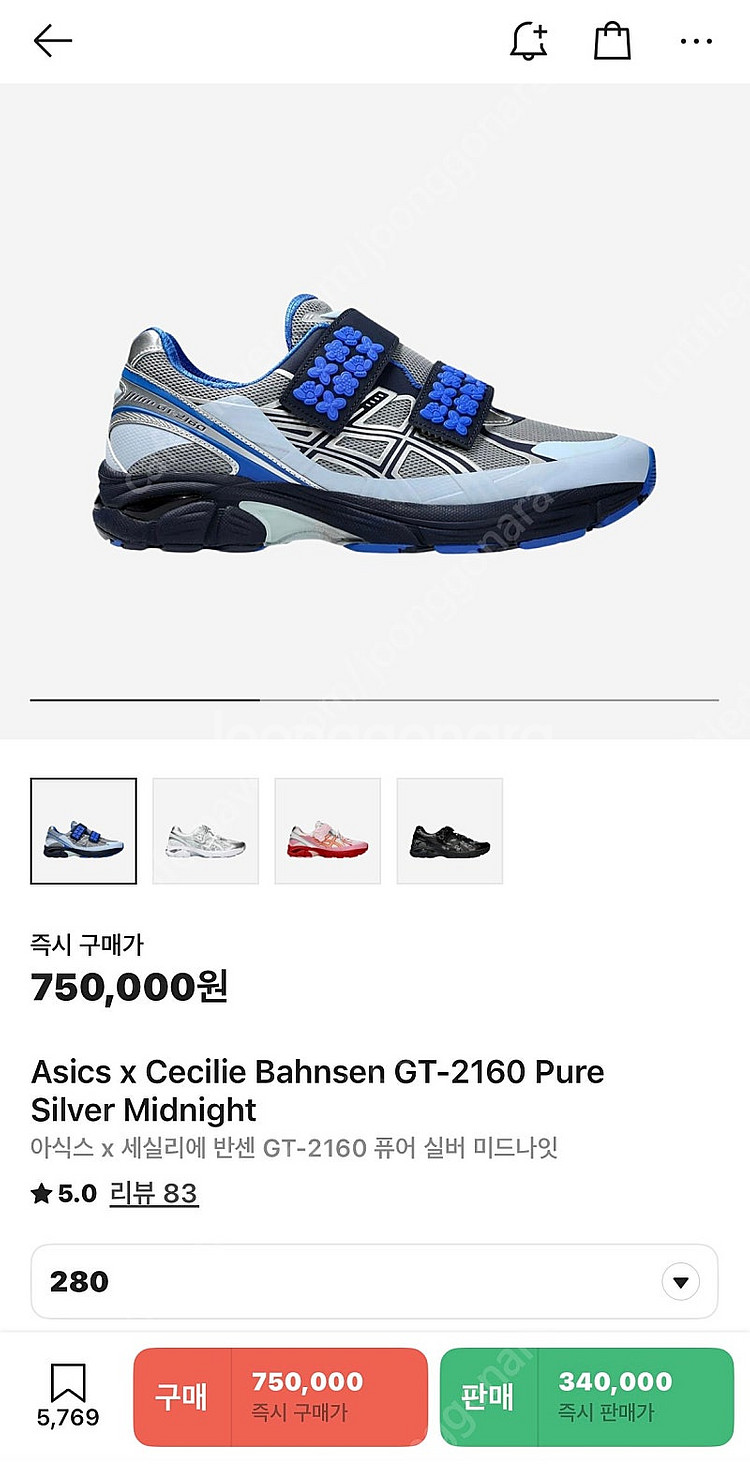The height and width of the screenshot is (1477, 750).
Task: Go back using the arrow icon
Action: coord(52,41)
